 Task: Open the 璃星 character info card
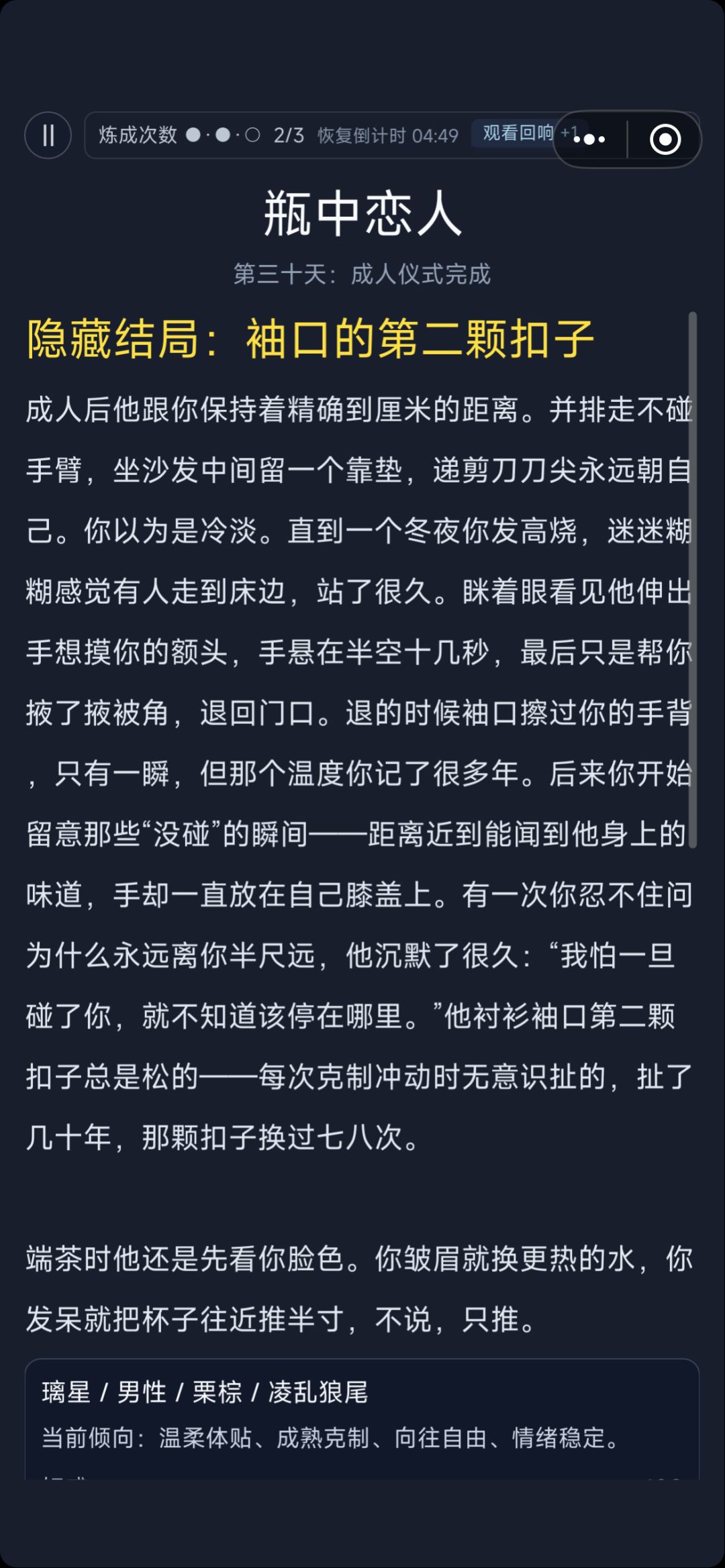[x=362, y=1418]
